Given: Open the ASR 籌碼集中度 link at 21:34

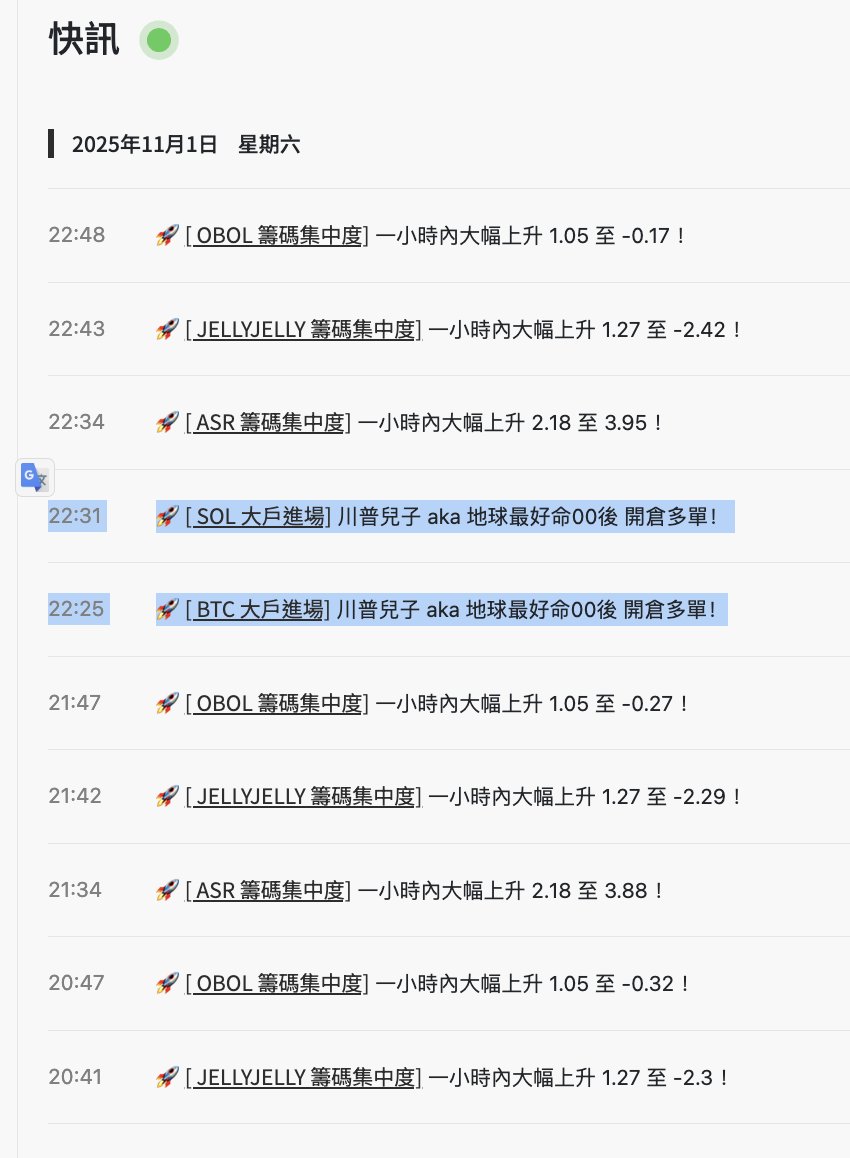Looking at the screenshot, I should (x=267, y=890).
